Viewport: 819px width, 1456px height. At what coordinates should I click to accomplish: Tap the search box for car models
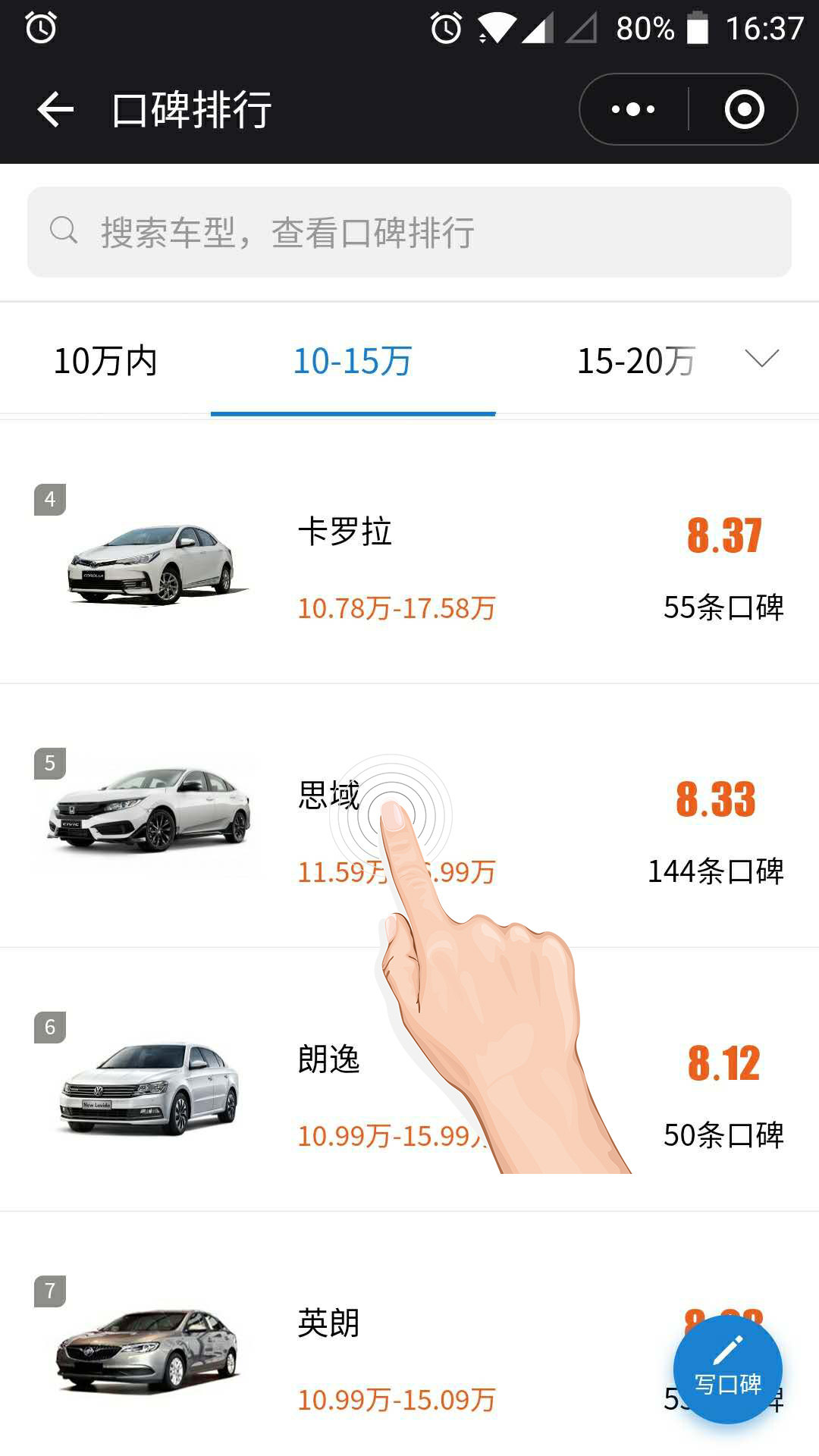(x=409, y=232)
